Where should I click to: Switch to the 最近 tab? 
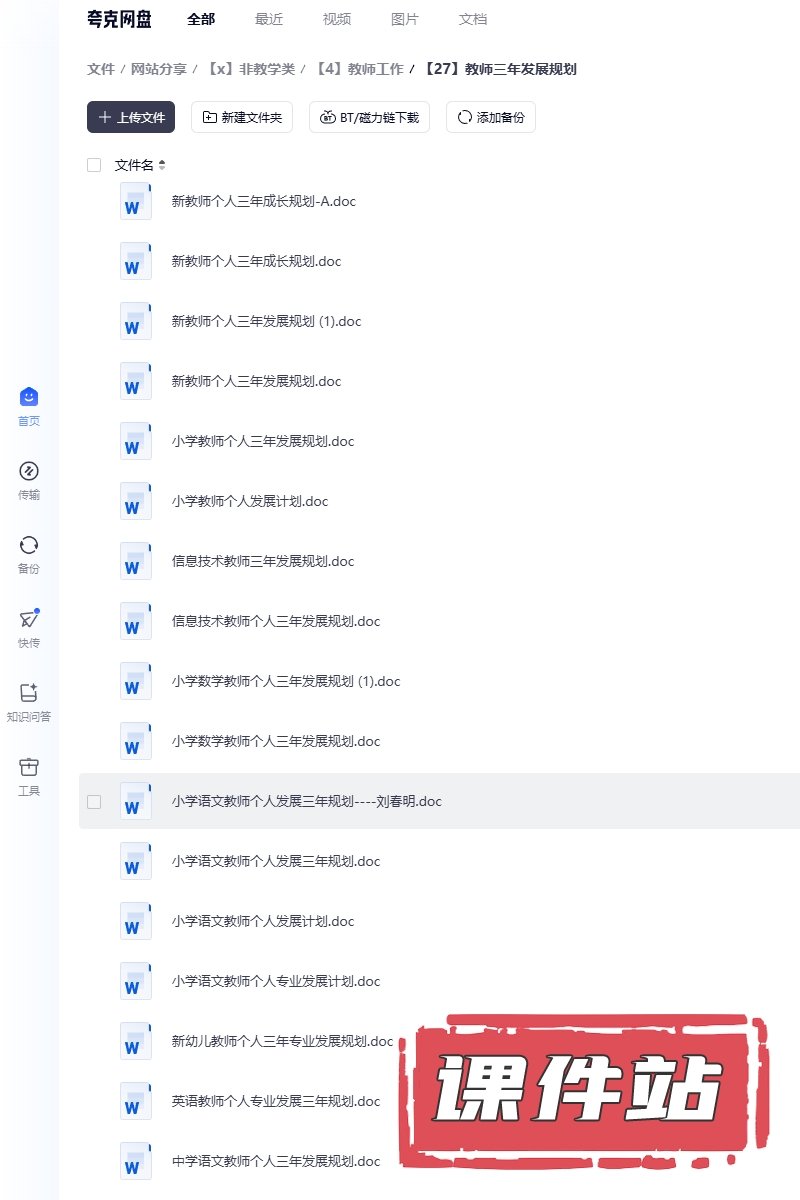[269, 19]
